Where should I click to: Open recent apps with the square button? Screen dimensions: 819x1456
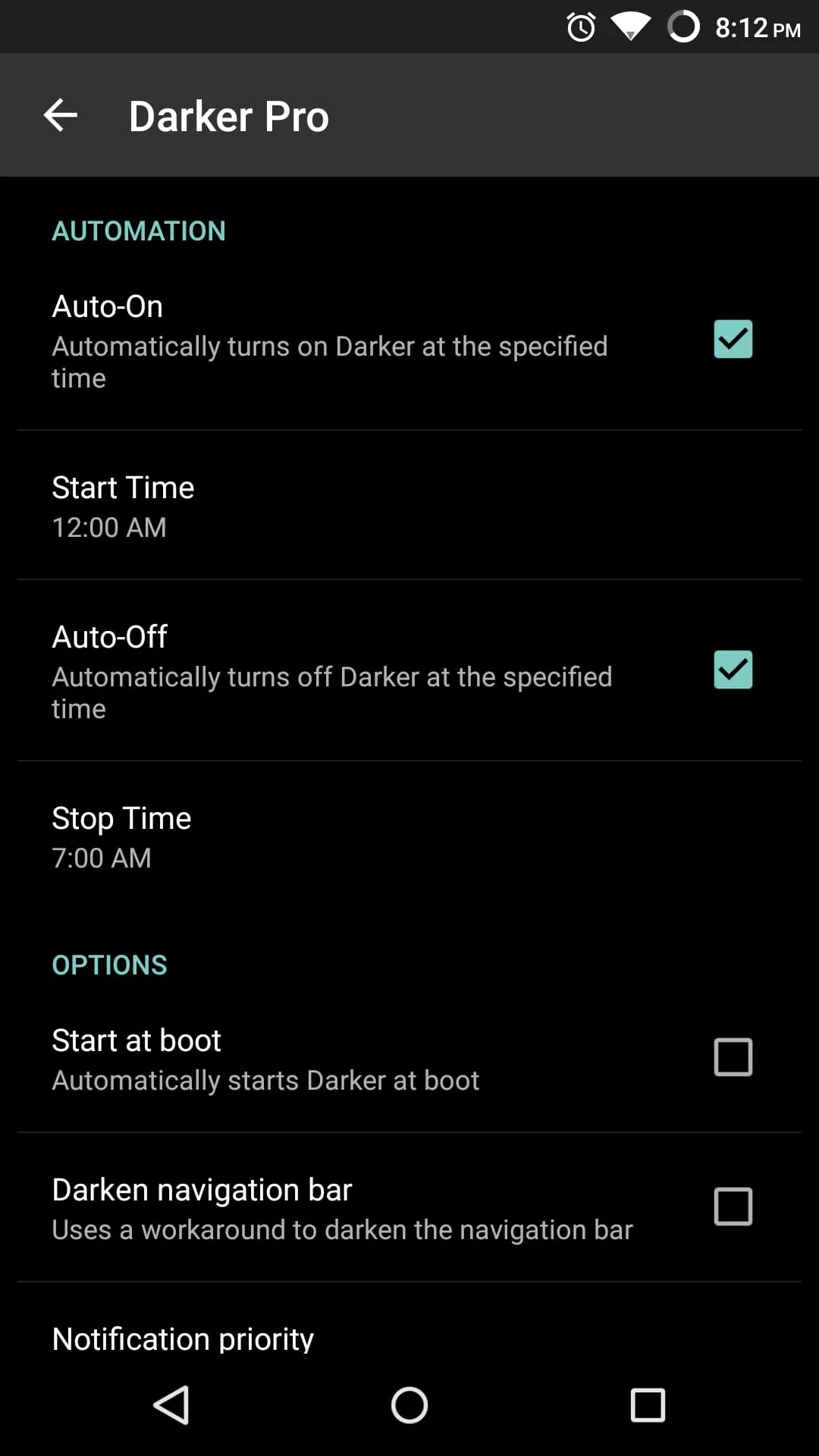[x=647, y=1404]
